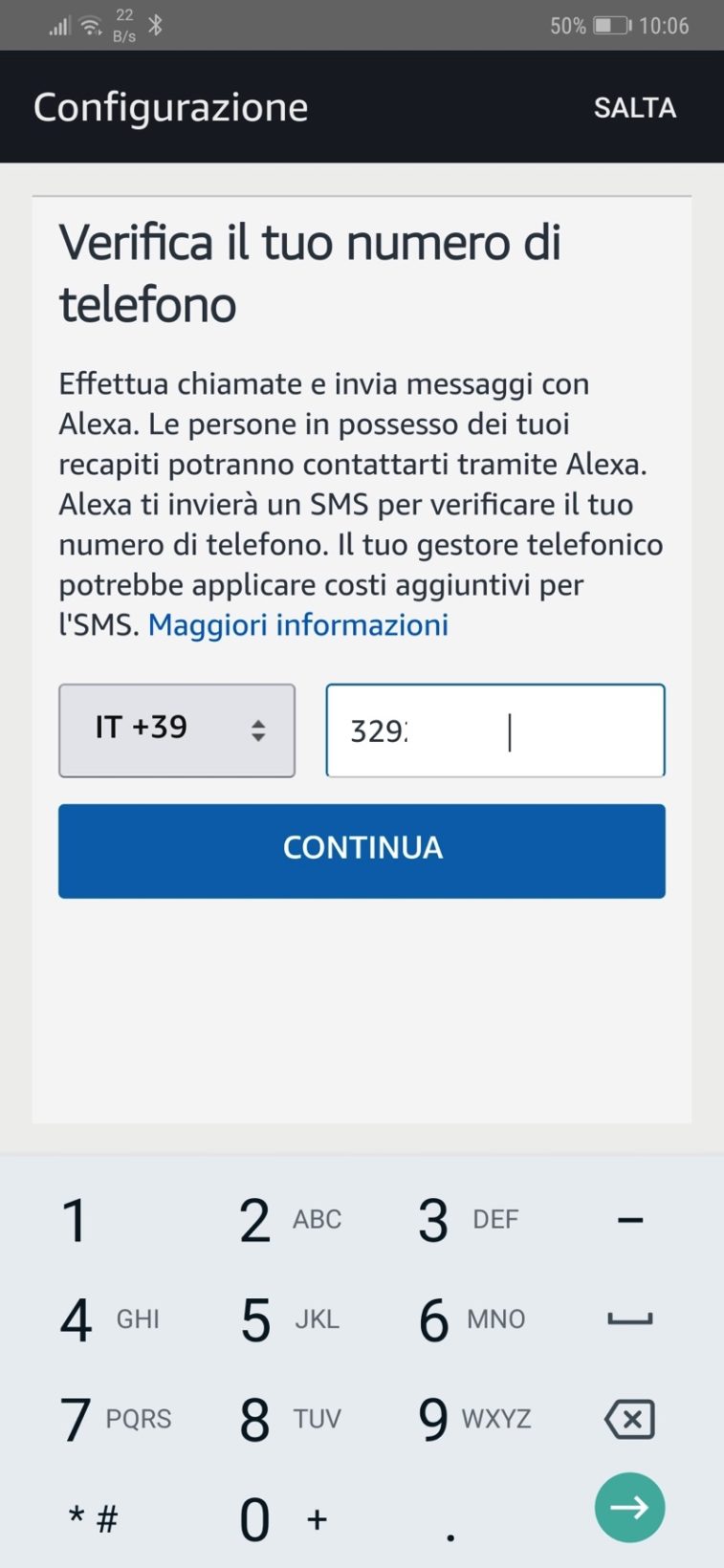Confirm with the green arrow key
The image size is (724, 1568).
629,1508
